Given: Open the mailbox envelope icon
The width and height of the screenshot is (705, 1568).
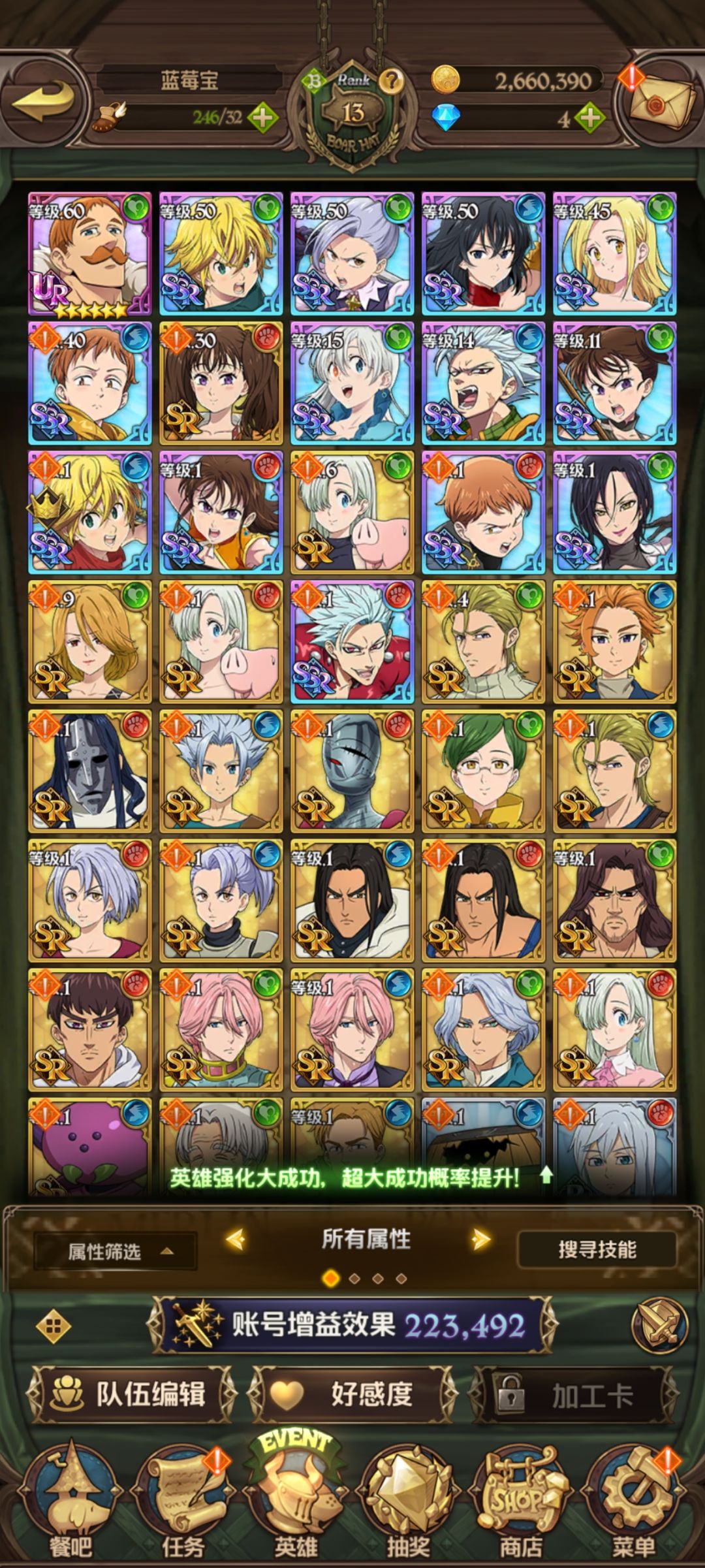Looking at the screenshot, I should pyautogui.click(x=661, y=100).
